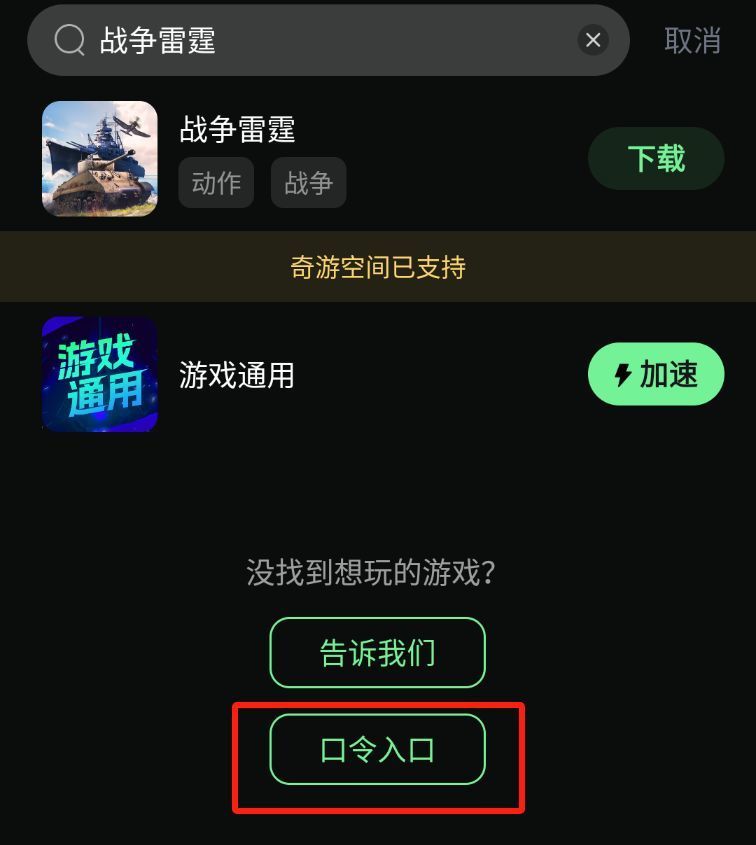The height and width of the screenshot is (845, 756).
Task: Tap the search magnifier icon
Action: 68,40
